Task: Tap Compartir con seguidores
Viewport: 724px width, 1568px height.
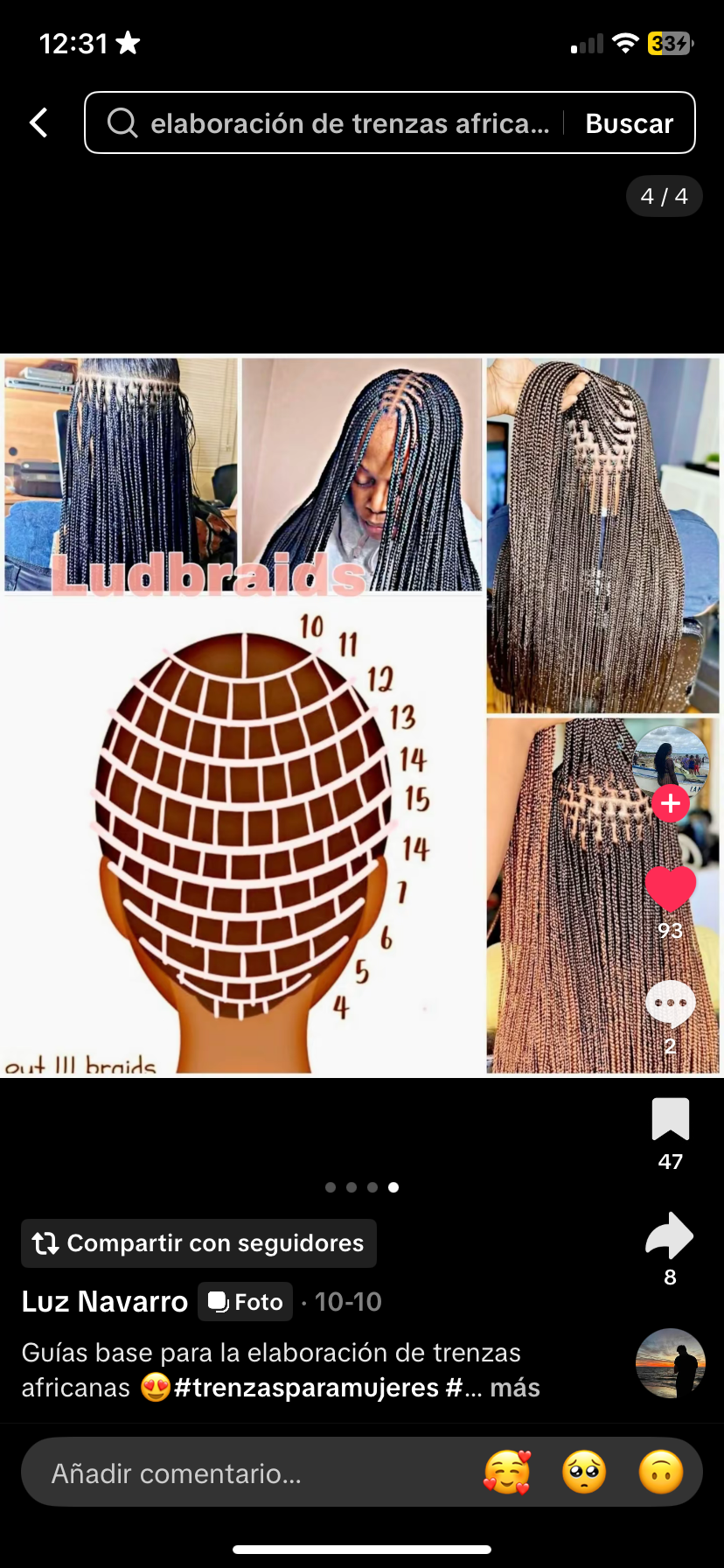Action: tap(198, 1243)
